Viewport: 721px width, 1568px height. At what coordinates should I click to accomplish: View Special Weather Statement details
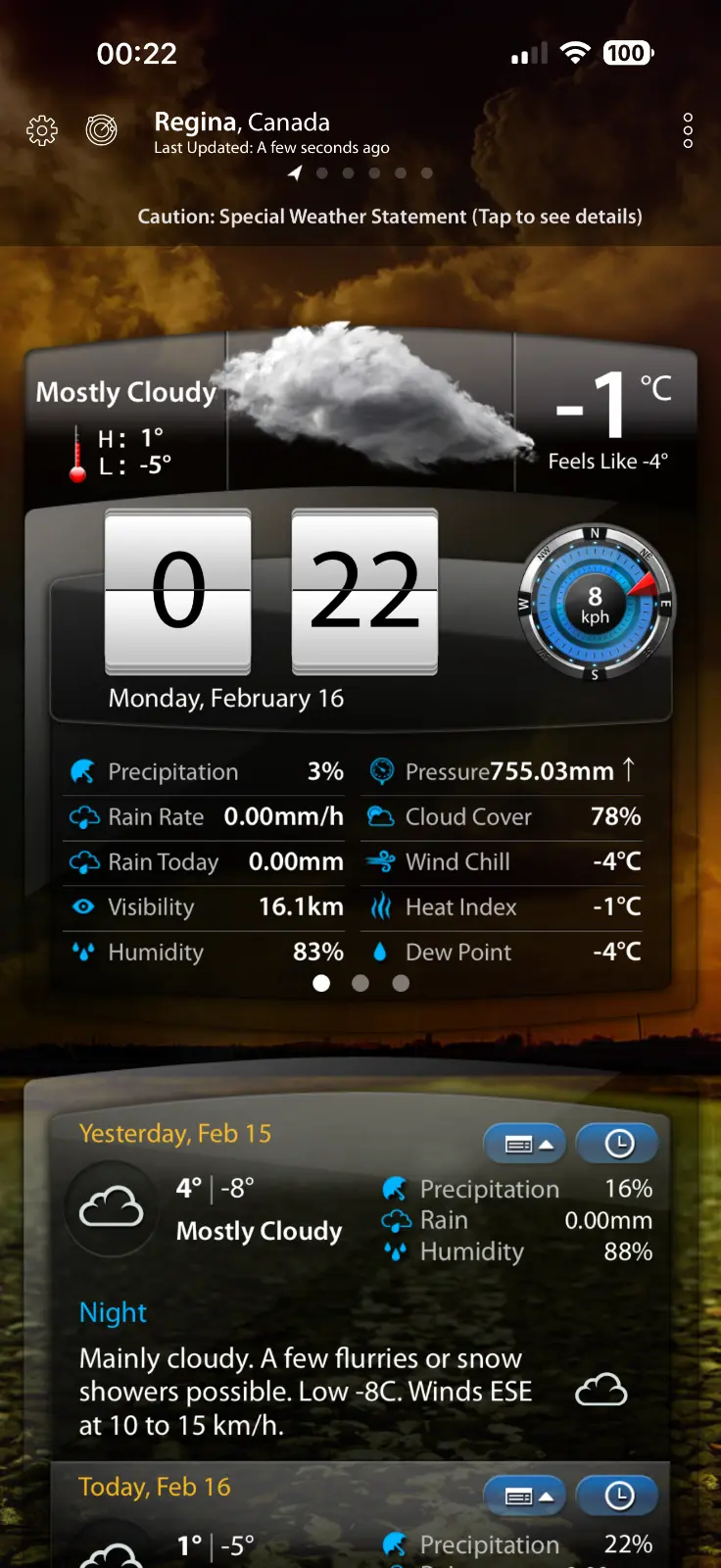click(390, 217)
